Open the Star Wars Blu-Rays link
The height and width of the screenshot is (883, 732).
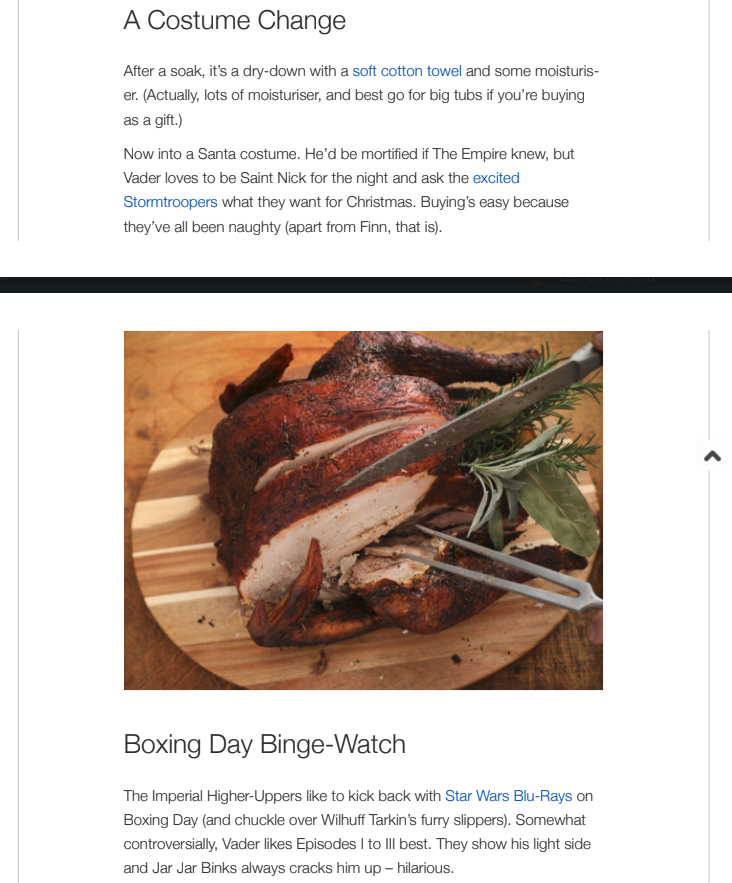coord(508,796)
